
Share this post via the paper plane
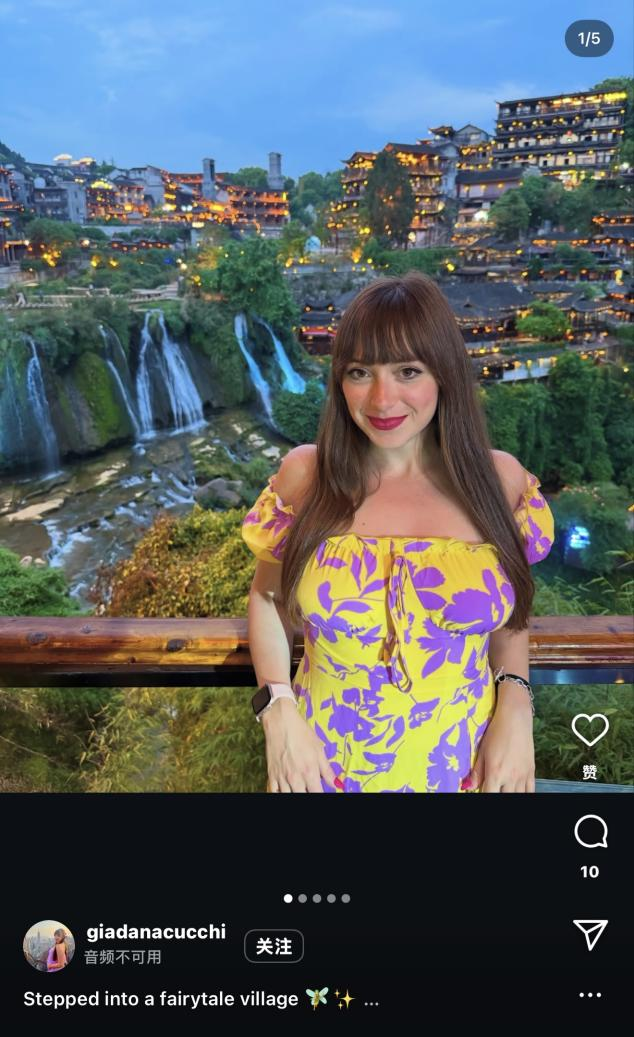(x=590, y=934)
